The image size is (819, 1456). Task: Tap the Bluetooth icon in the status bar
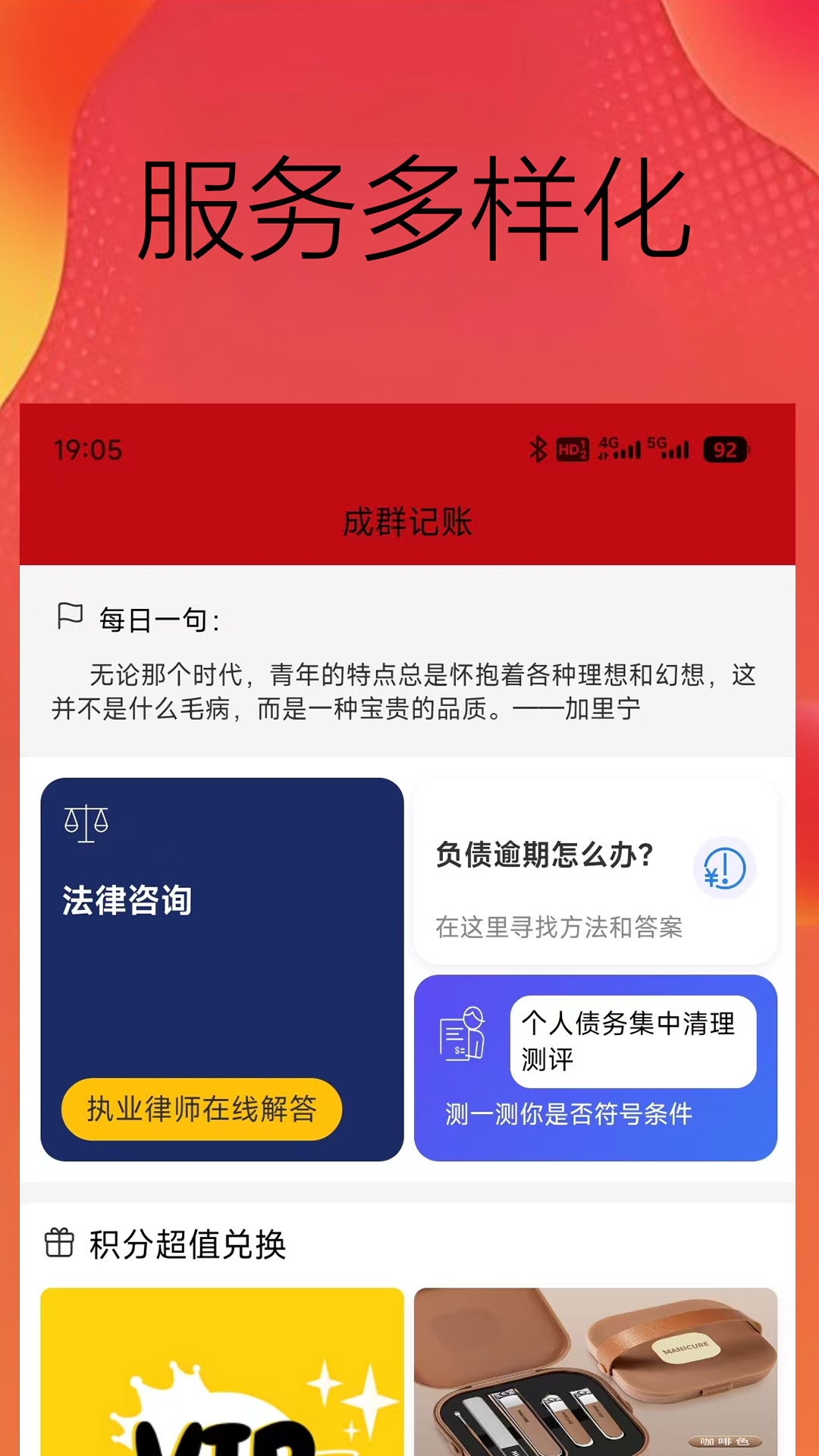[539, 449]
